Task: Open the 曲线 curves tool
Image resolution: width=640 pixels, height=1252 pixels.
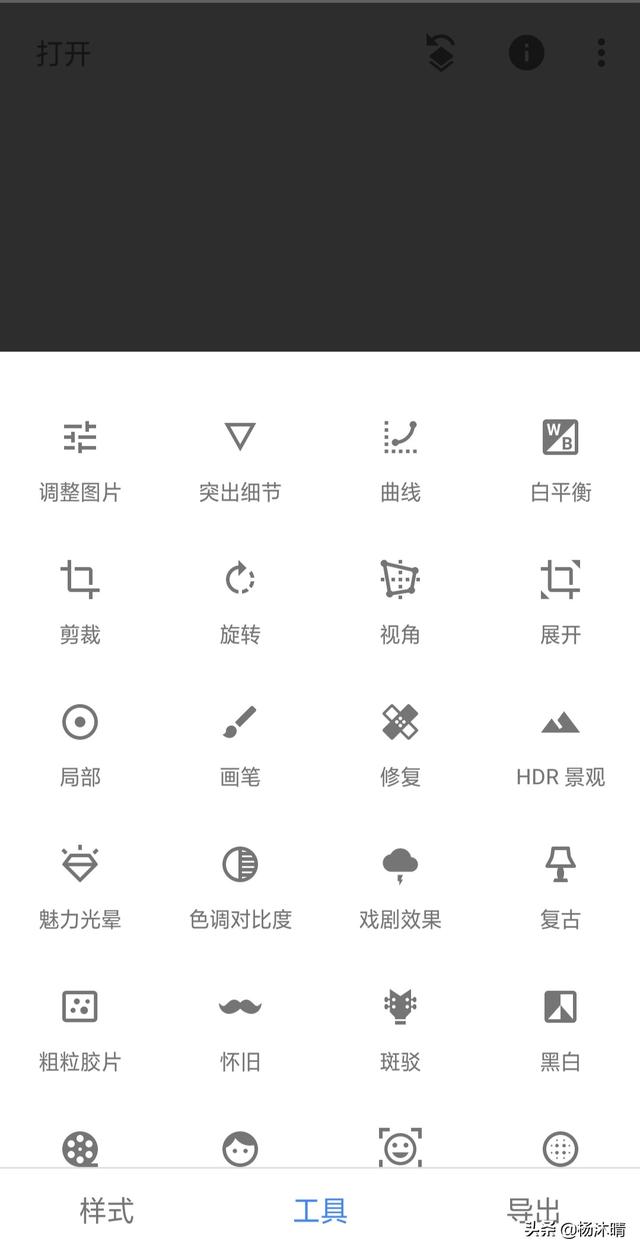Action: coord(400,461)
